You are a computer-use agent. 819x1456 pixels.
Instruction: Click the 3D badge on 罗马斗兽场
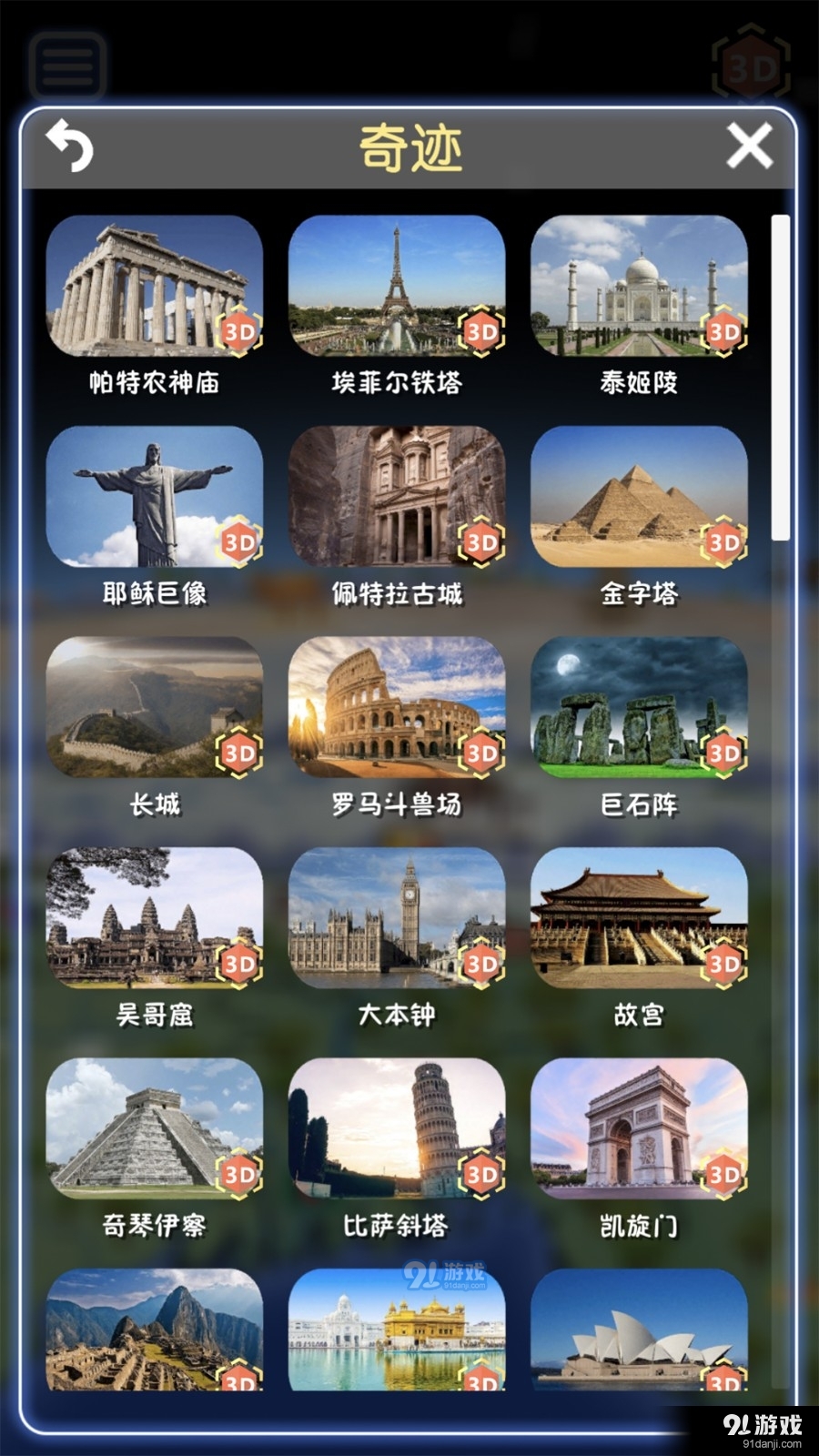tap(481, 753)
